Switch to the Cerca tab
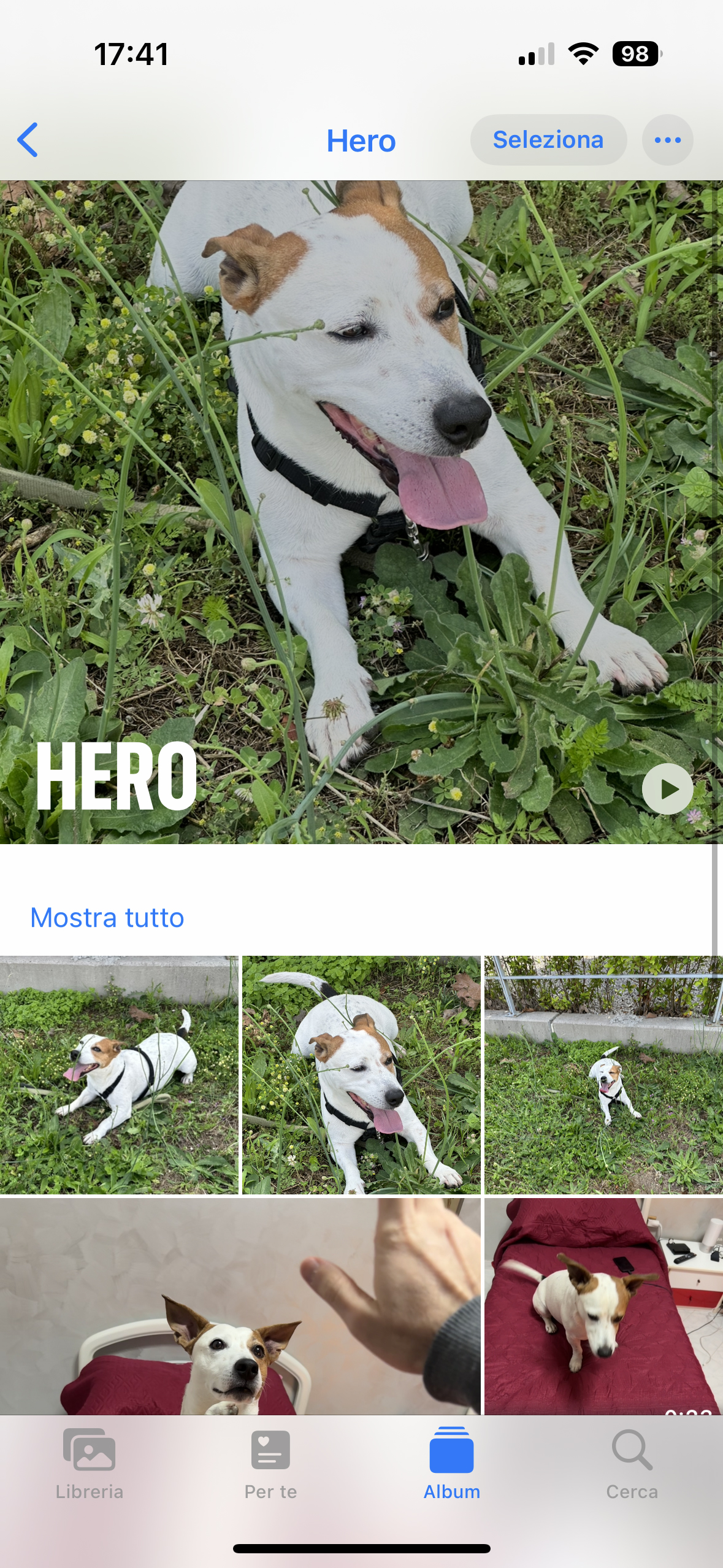Image resolution: width=723 pixels, height=1568 pixels. 632,1464
